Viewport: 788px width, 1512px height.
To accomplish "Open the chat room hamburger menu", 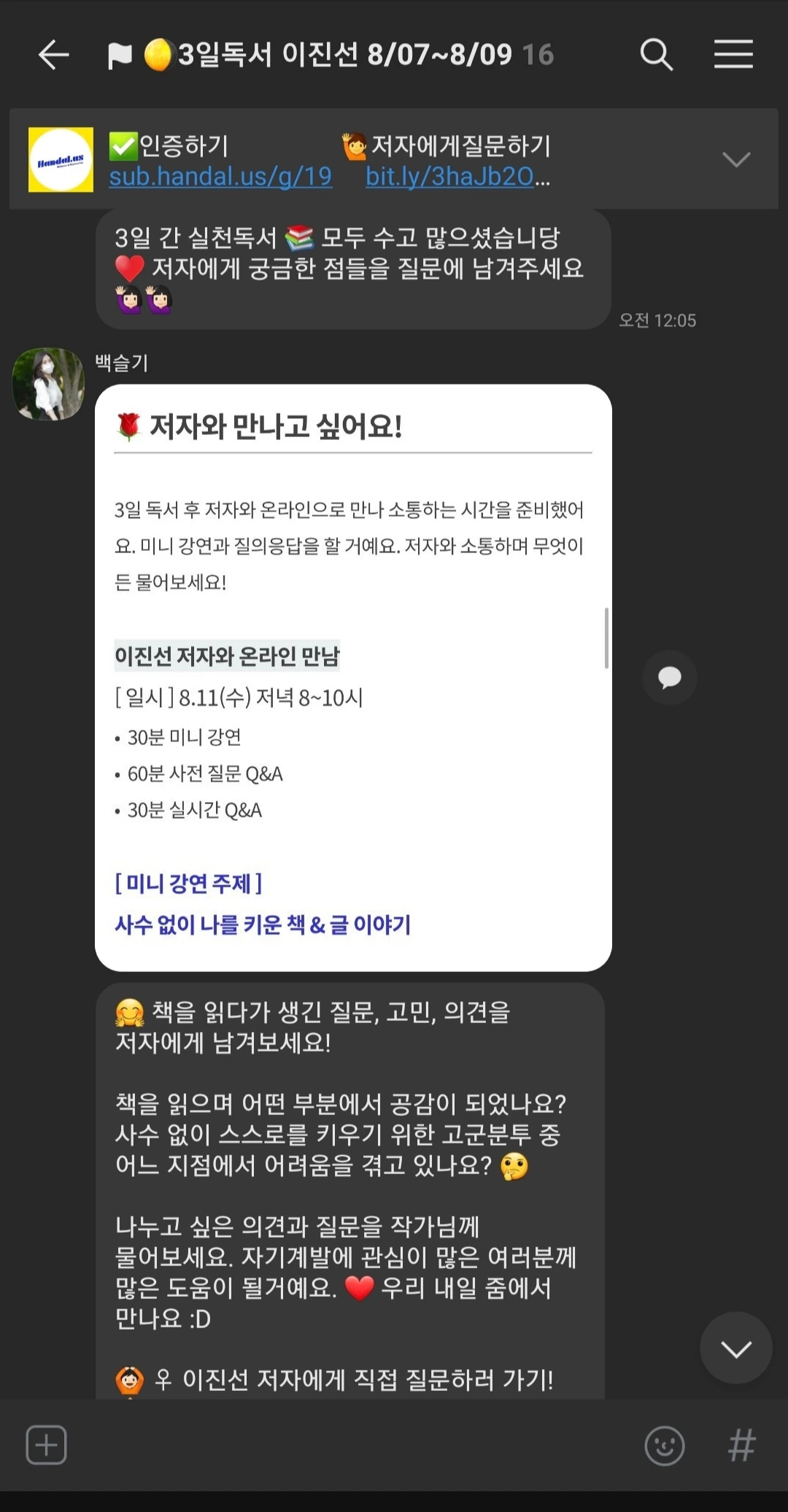I will coord(733,55).
